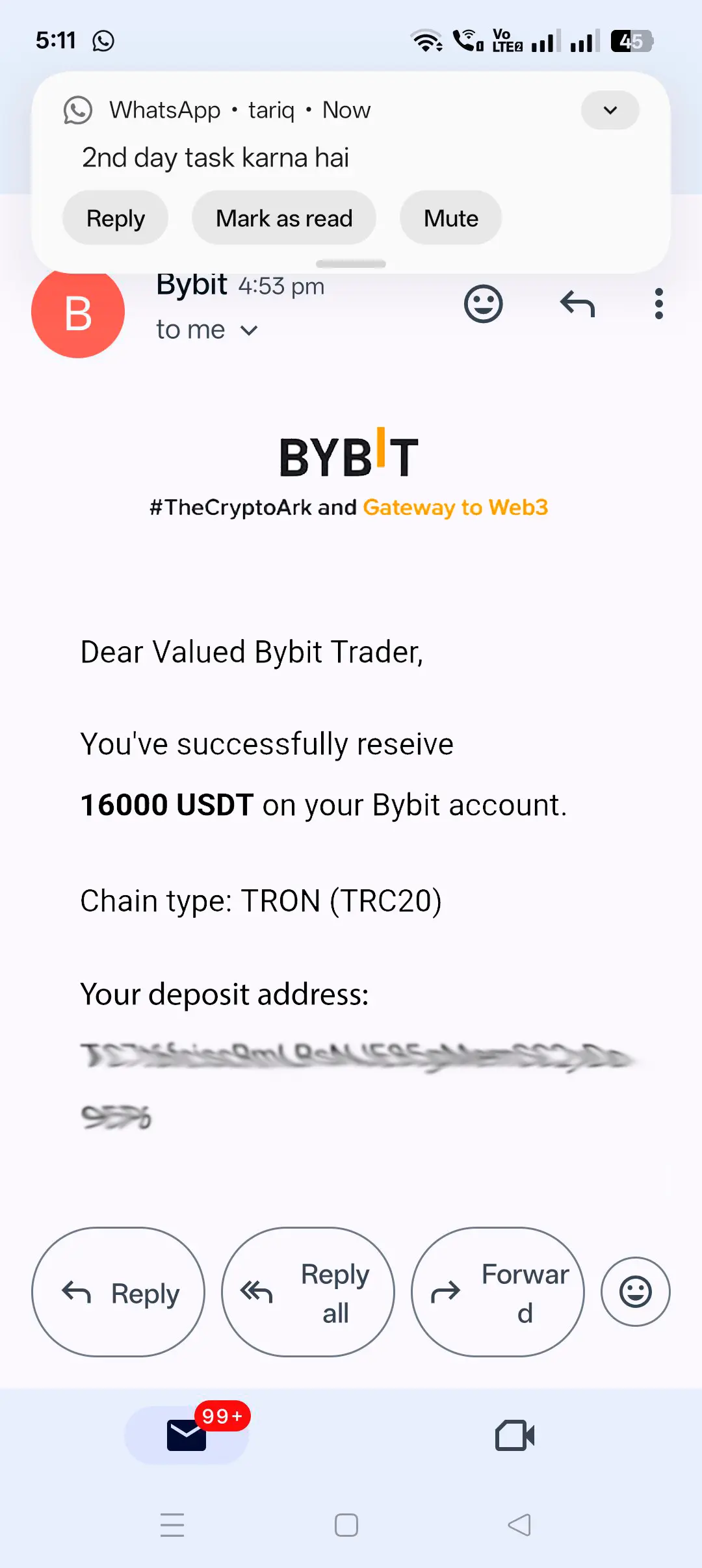Switch to the Mail tab
This screenshot has height=1568, width=702.
187,1435
